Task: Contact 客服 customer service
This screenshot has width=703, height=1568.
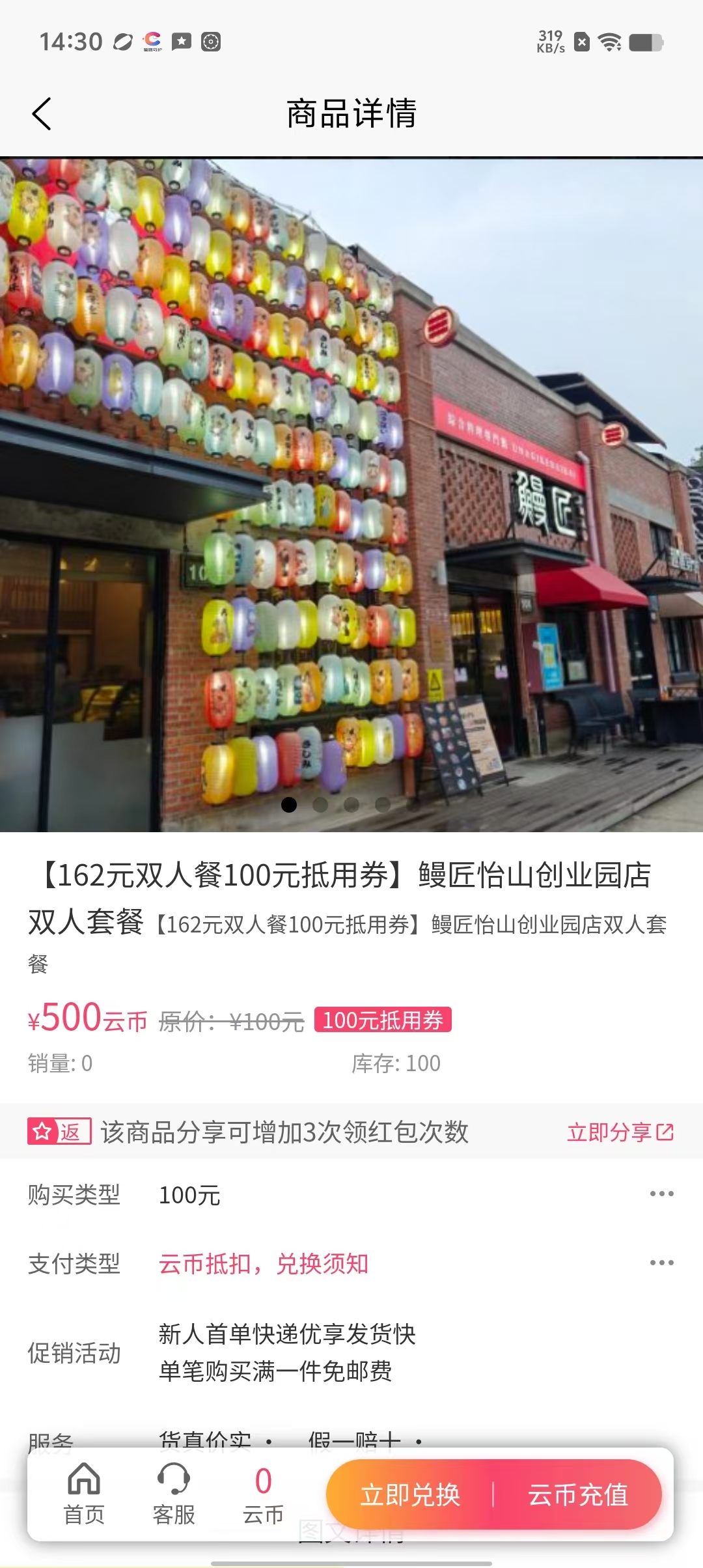Action: pos(174,1494)
